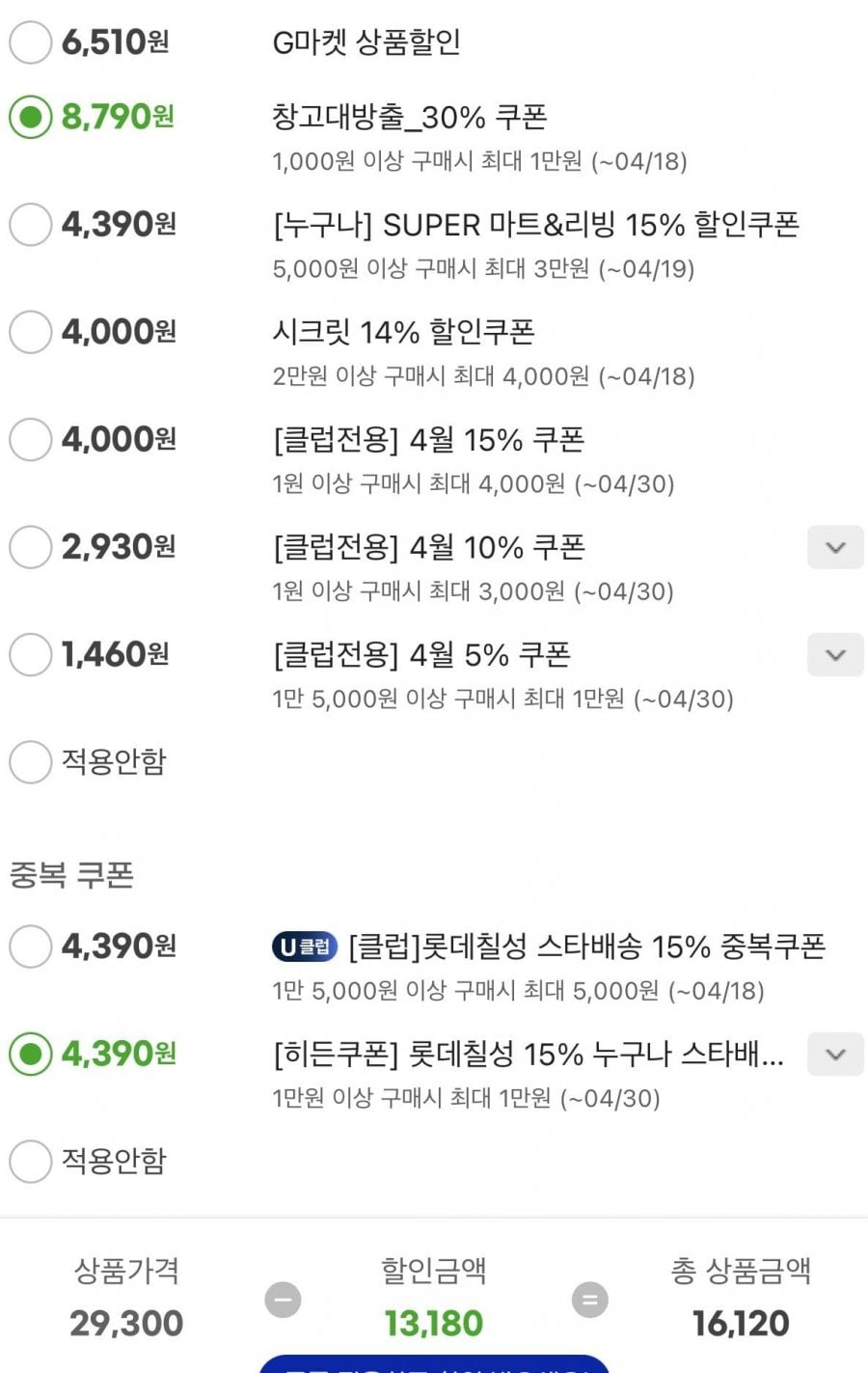This screenshot has height=1373, width=868.
Task: Choose the SUPER 마트&리빙 15% 할인쿠폰
Action: (30, 225)
